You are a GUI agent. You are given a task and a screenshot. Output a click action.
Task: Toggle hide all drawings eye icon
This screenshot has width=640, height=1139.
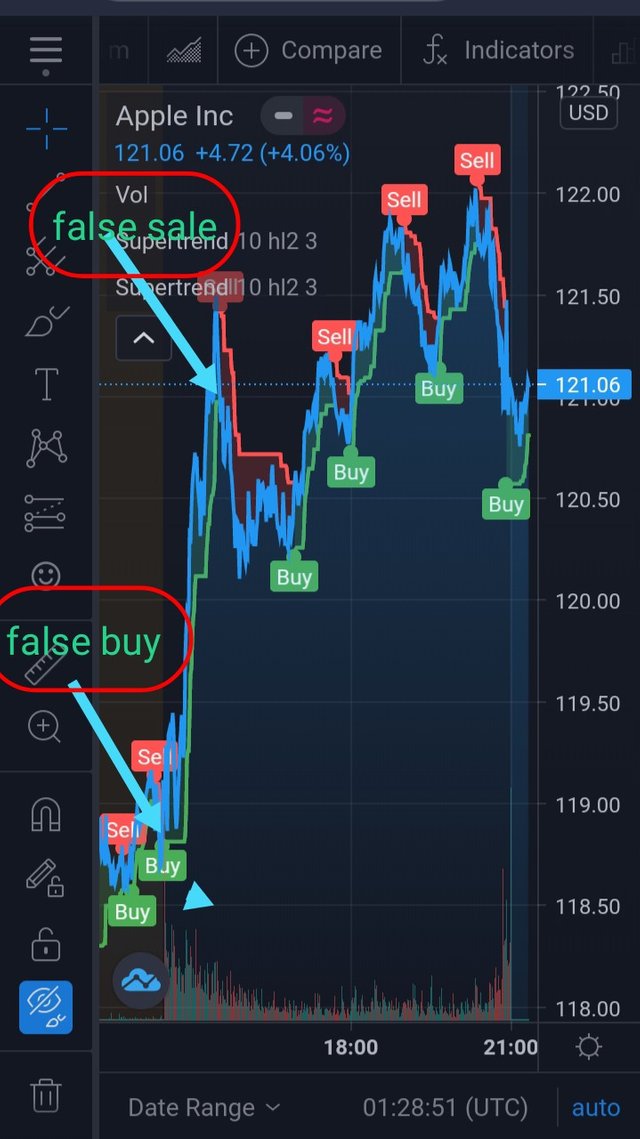(46, 1007)
